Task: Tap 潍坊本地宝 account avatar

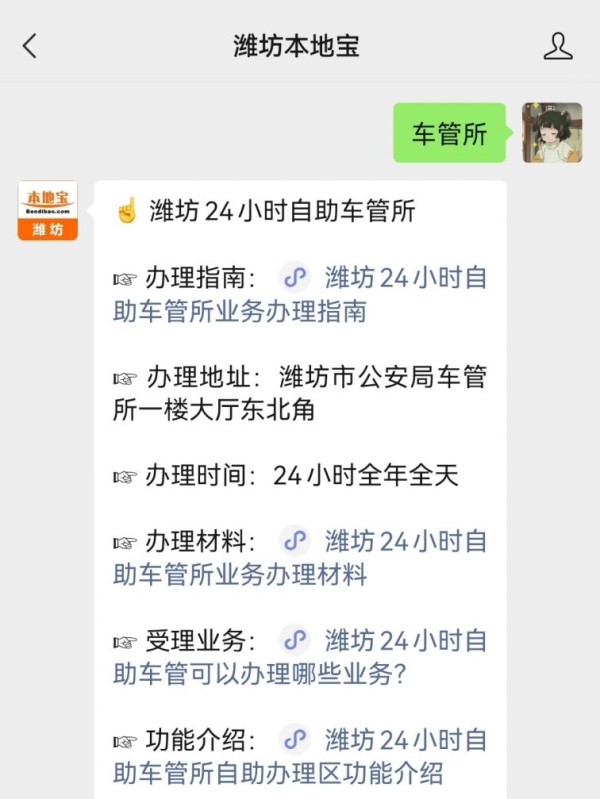Action: tap(47, 210)
